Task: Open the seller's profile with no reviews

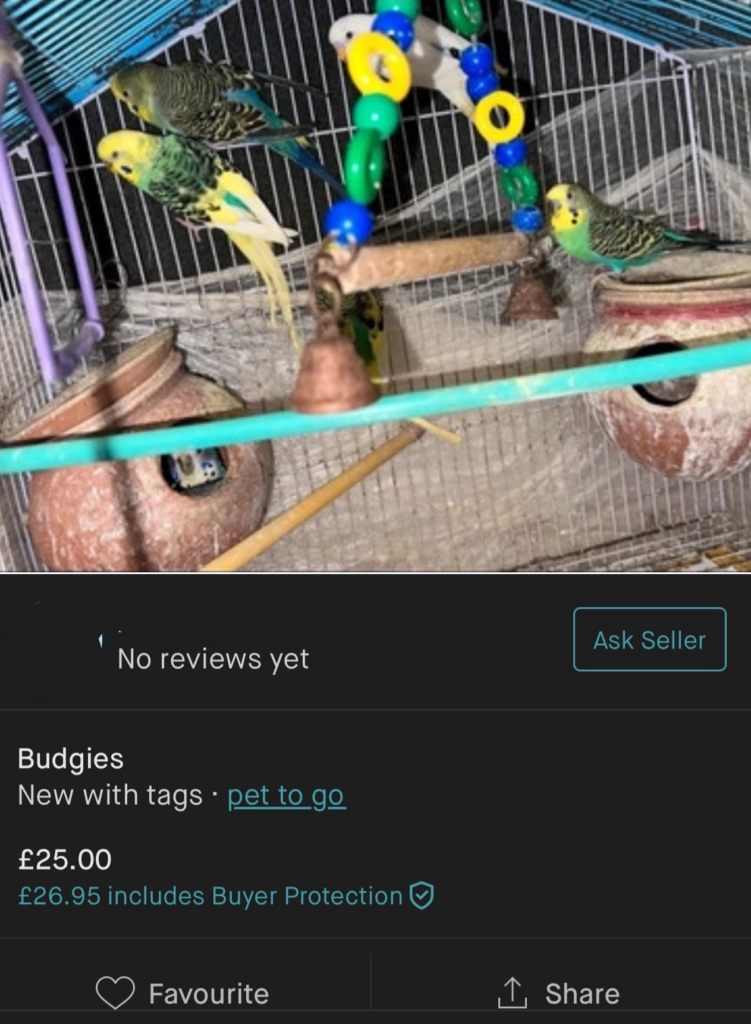Action: (x=212, y=659)
